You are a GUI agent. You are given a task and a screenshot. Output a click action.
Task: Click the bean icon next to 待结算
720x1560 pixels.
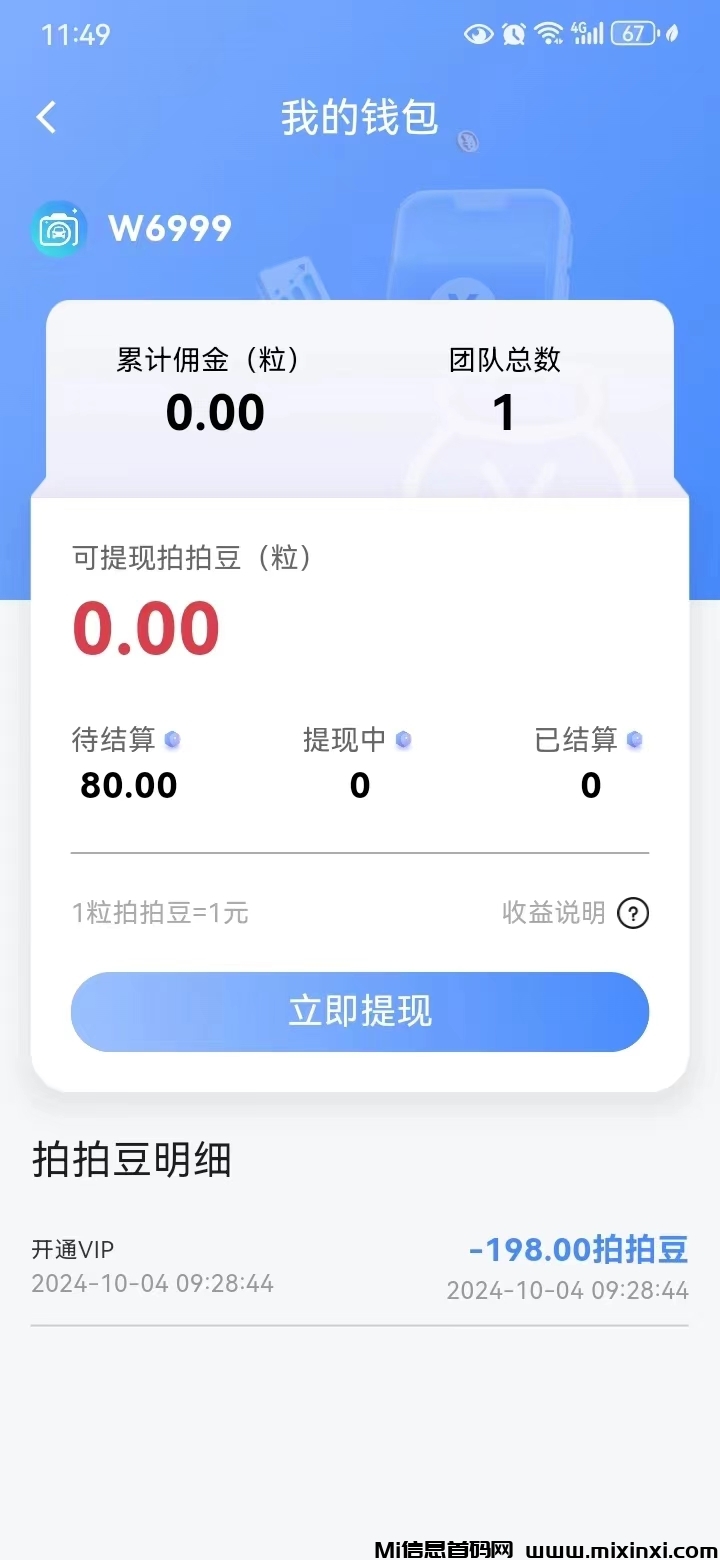click(172, 740)
